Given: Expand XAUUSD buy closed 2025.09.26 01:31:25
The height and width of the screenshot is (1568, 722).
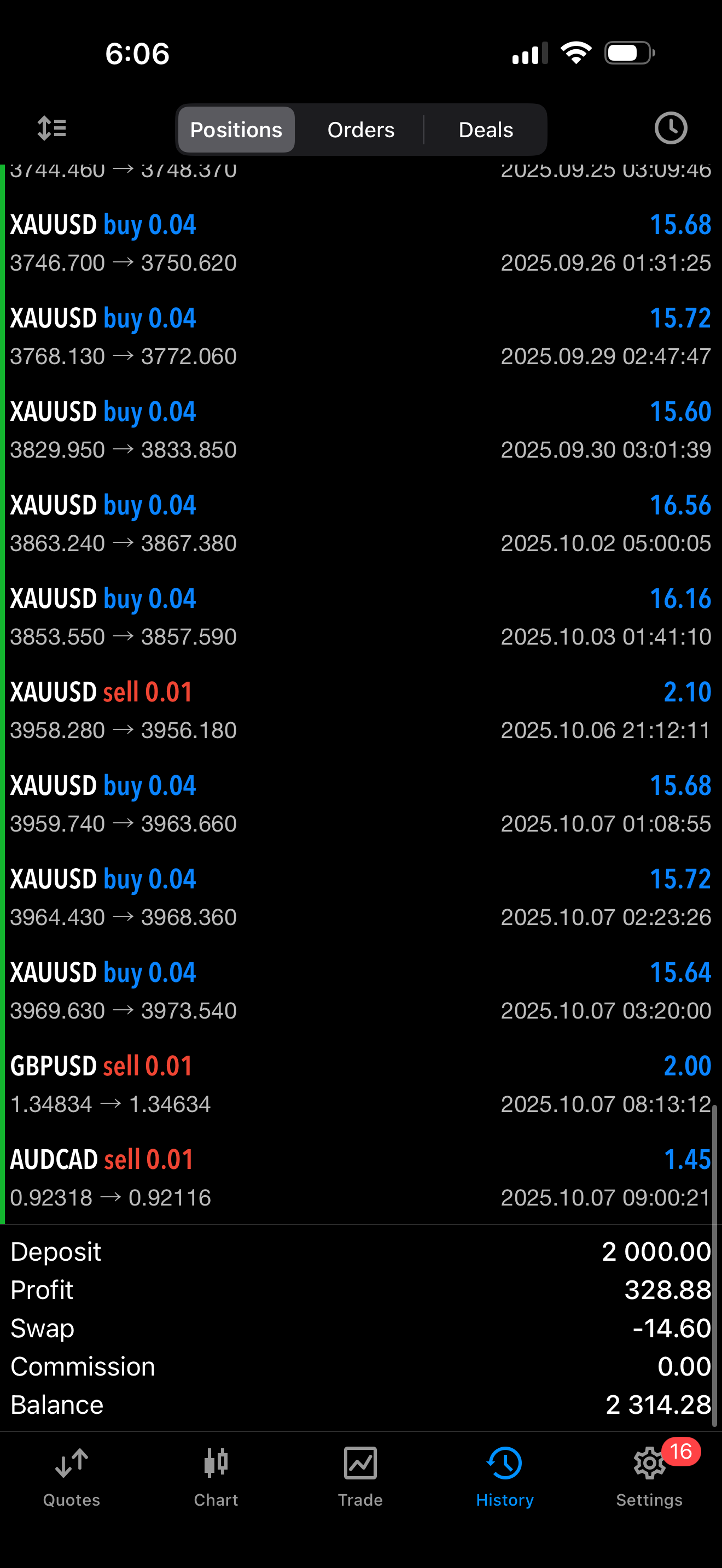Looking at the screenshot, I should click(x=360, y=243).
